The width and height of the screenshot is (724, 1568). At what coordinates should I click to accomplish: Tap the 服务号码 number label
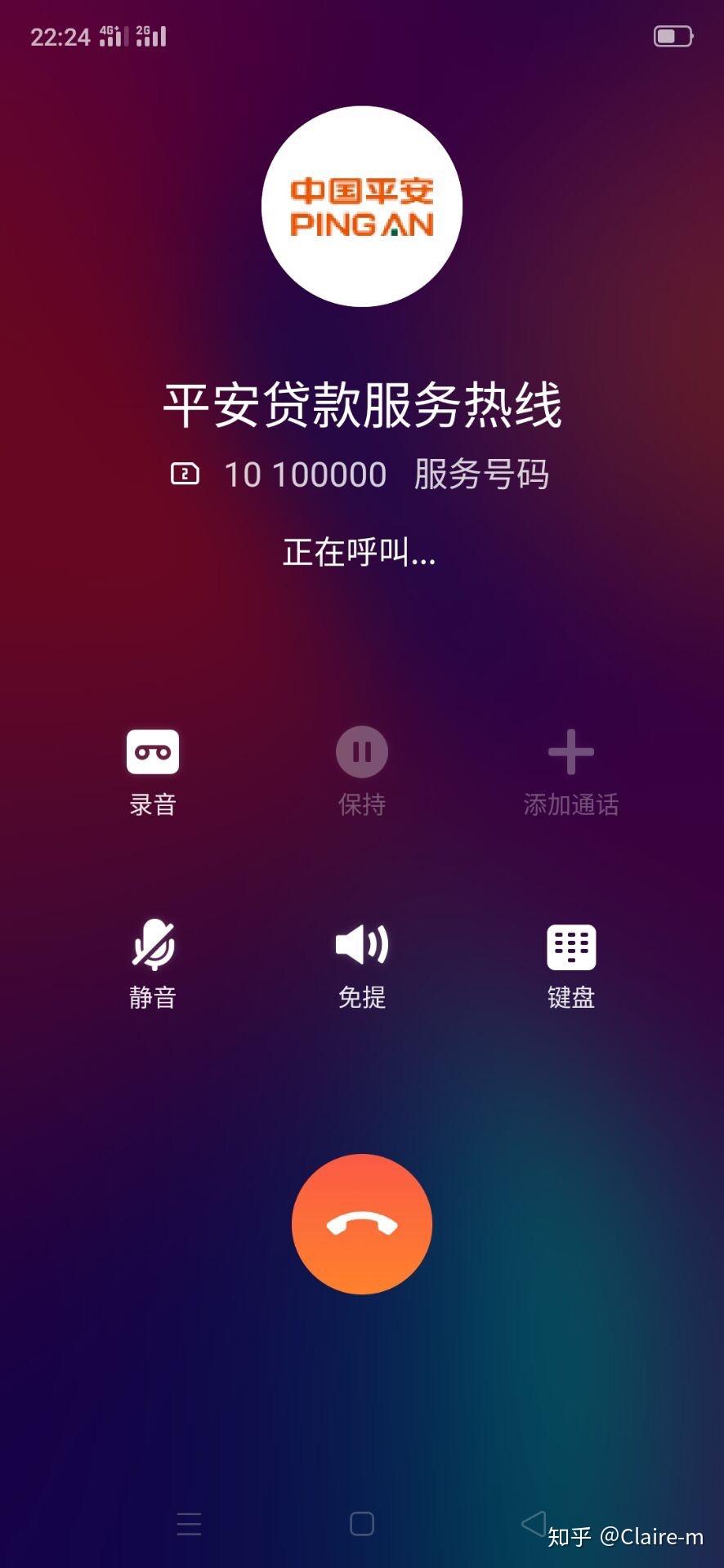481,474
